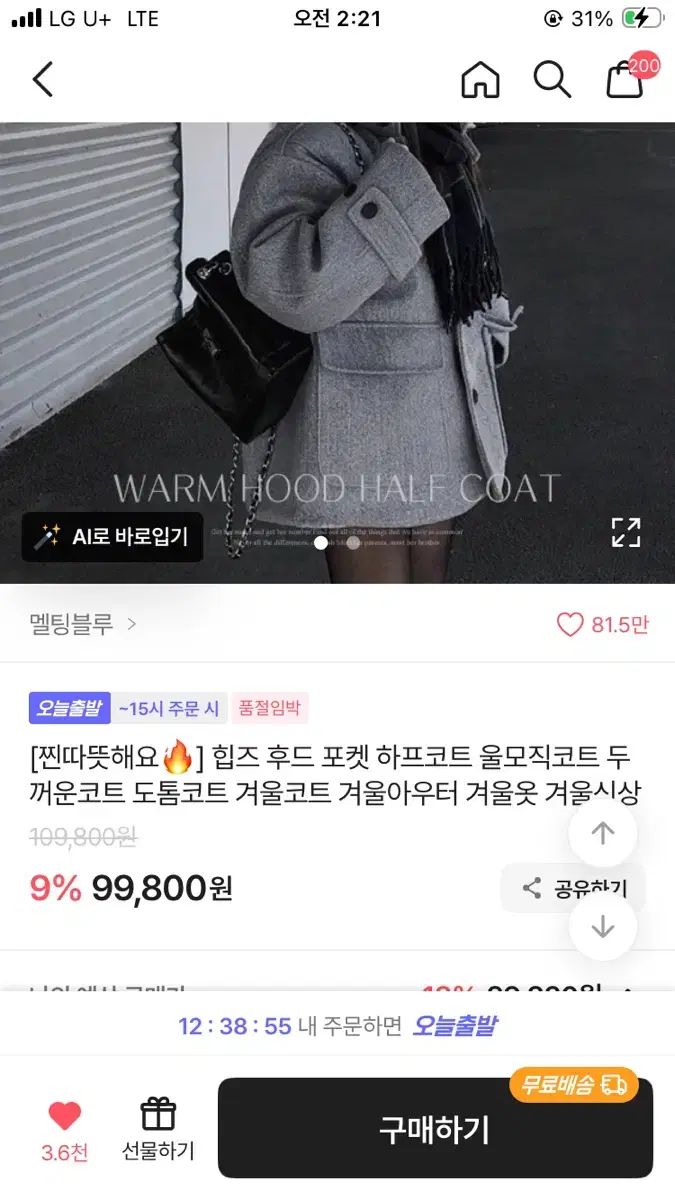Viewport: 675px width, 1200px height.
Task: Go back to the previous page
Action: [42, 79]
